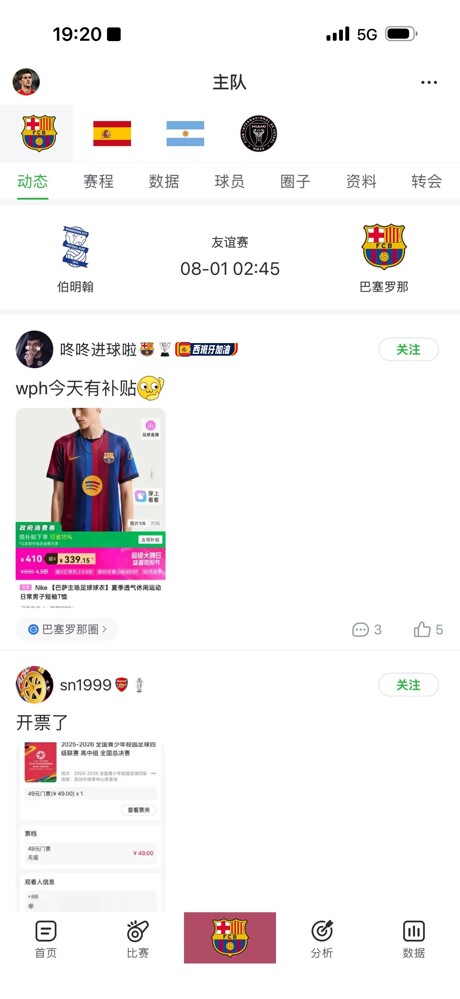Open the profile avatar in the header

(x=26, y=82)
